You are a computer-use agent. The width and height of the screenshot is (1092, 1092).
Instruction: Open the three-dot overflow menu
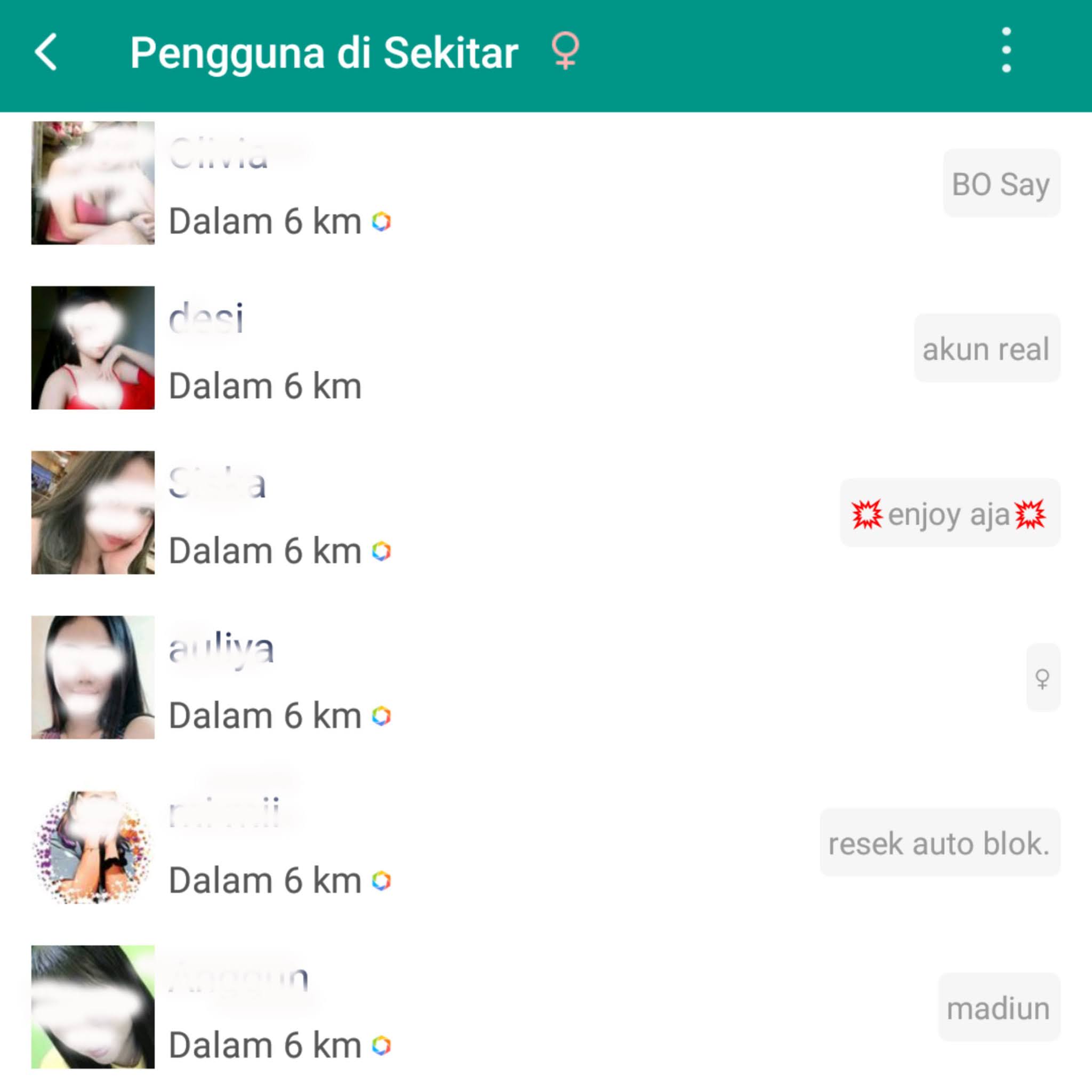point(1006,51)
